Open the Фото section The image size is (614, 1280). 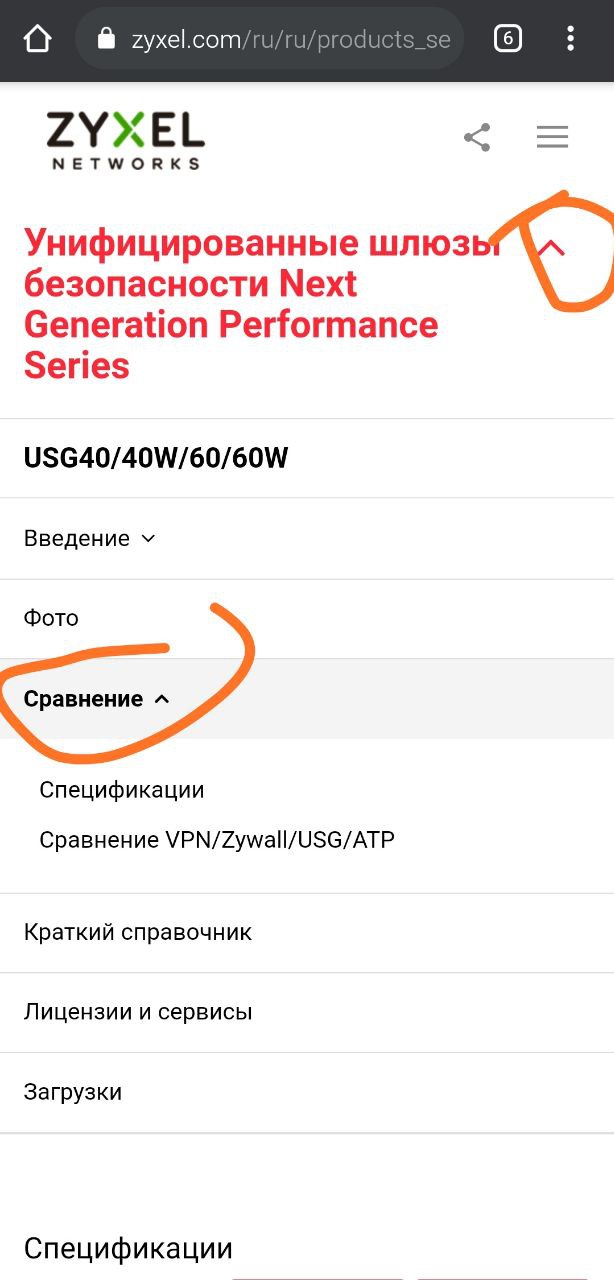click(x=51, y=618)
